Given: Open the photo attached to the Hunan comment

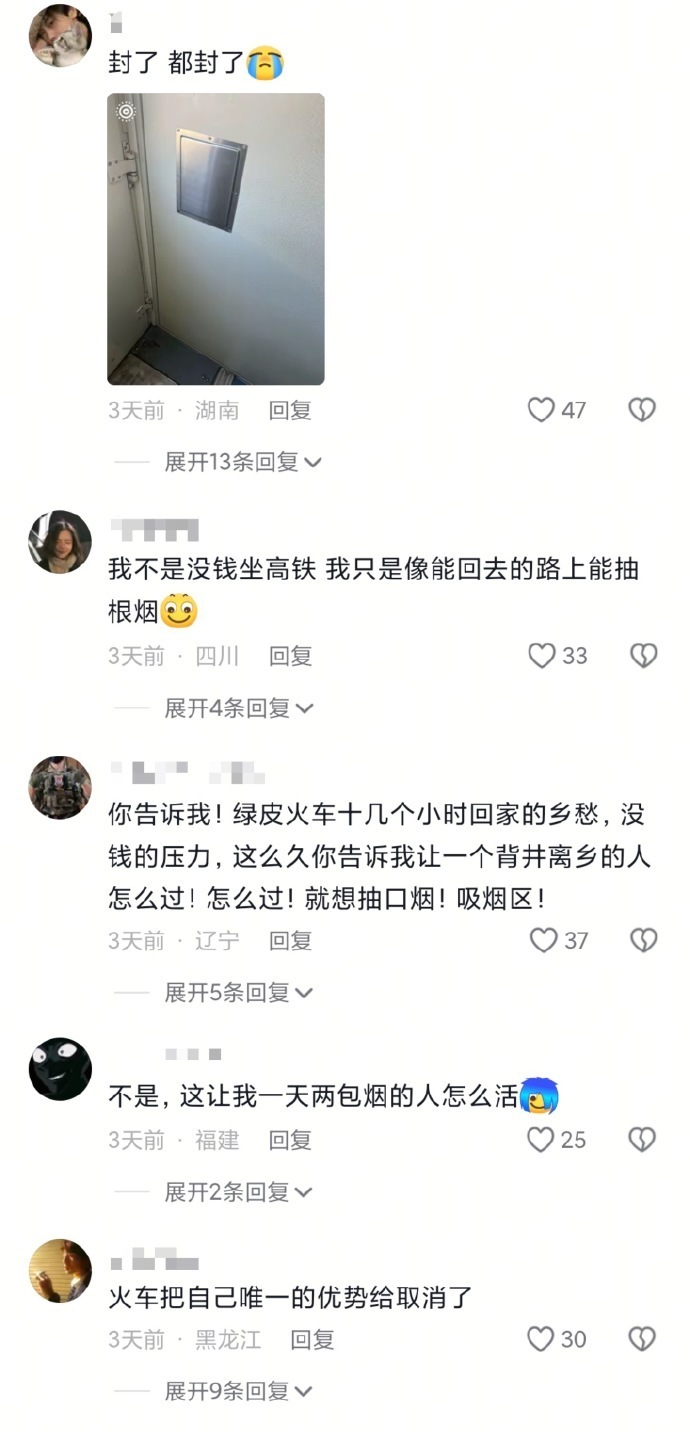Looking at the screenshot, I should pos(216,239).
